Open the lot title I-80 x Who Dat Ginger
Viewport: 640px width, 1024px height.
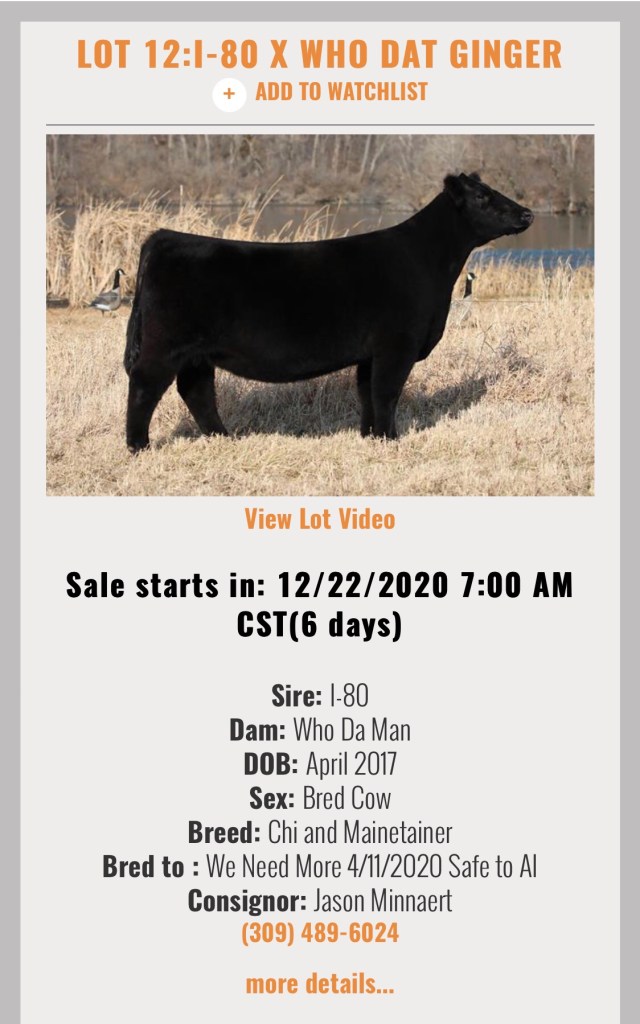pos(320,53)
